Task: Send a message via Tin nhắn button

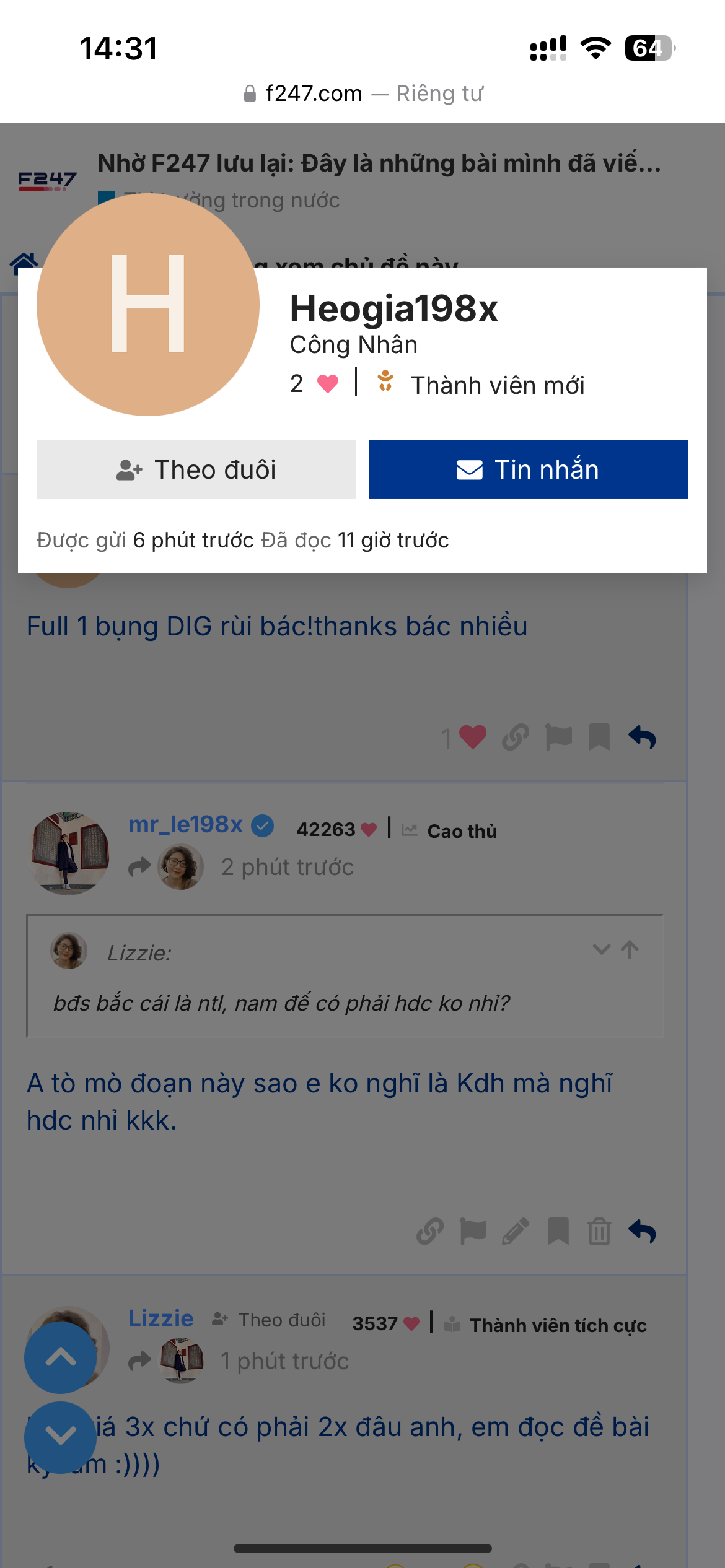Action: click(x=528, y=469)
